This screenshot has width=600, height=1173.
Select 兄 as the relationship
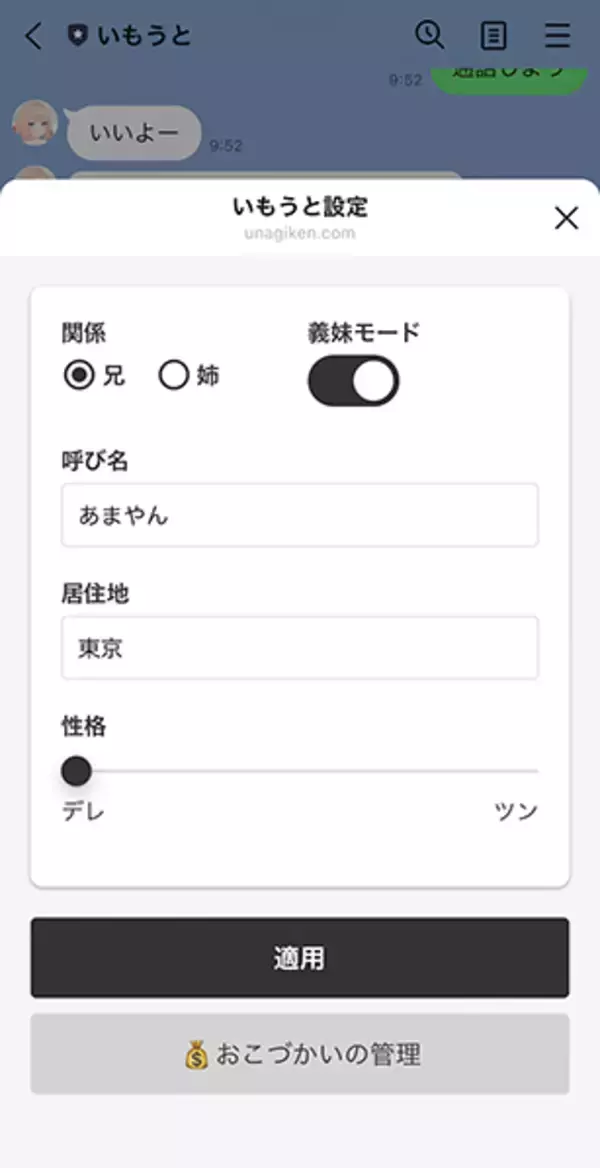[78, 376]
